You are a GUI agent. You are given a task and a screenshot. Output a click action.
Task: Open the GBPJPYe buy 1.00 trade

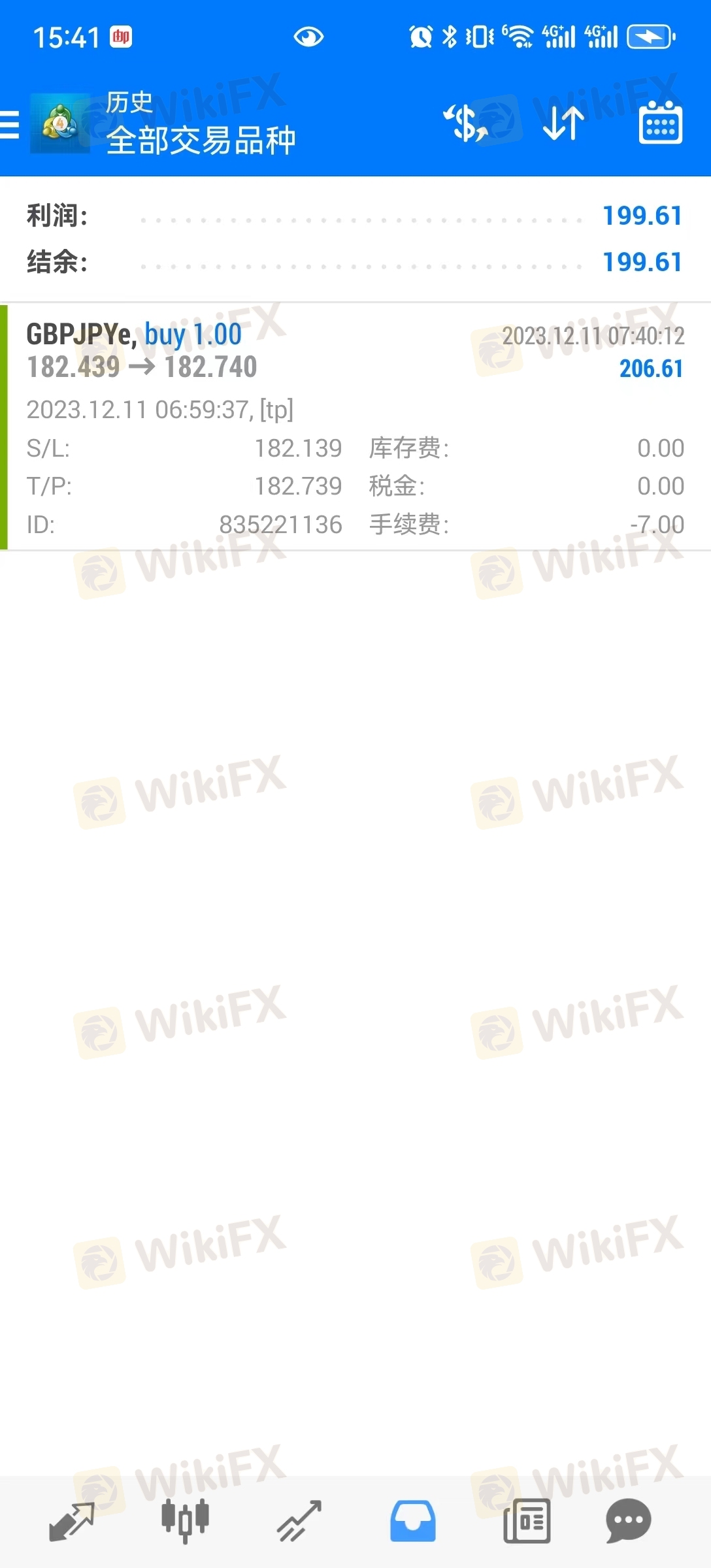[355, 427]
